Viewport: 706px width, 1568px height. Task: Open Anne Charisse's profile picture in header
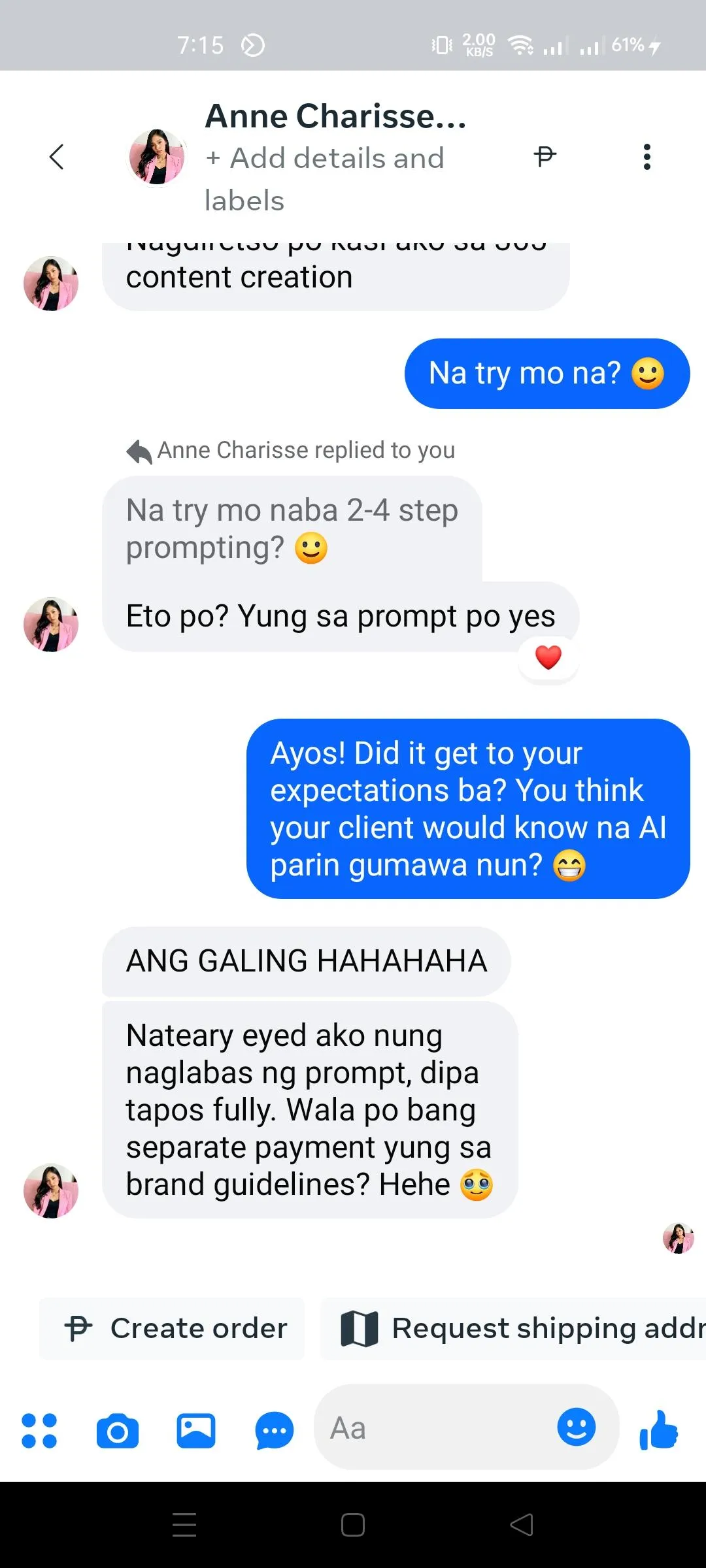[156, 157]
